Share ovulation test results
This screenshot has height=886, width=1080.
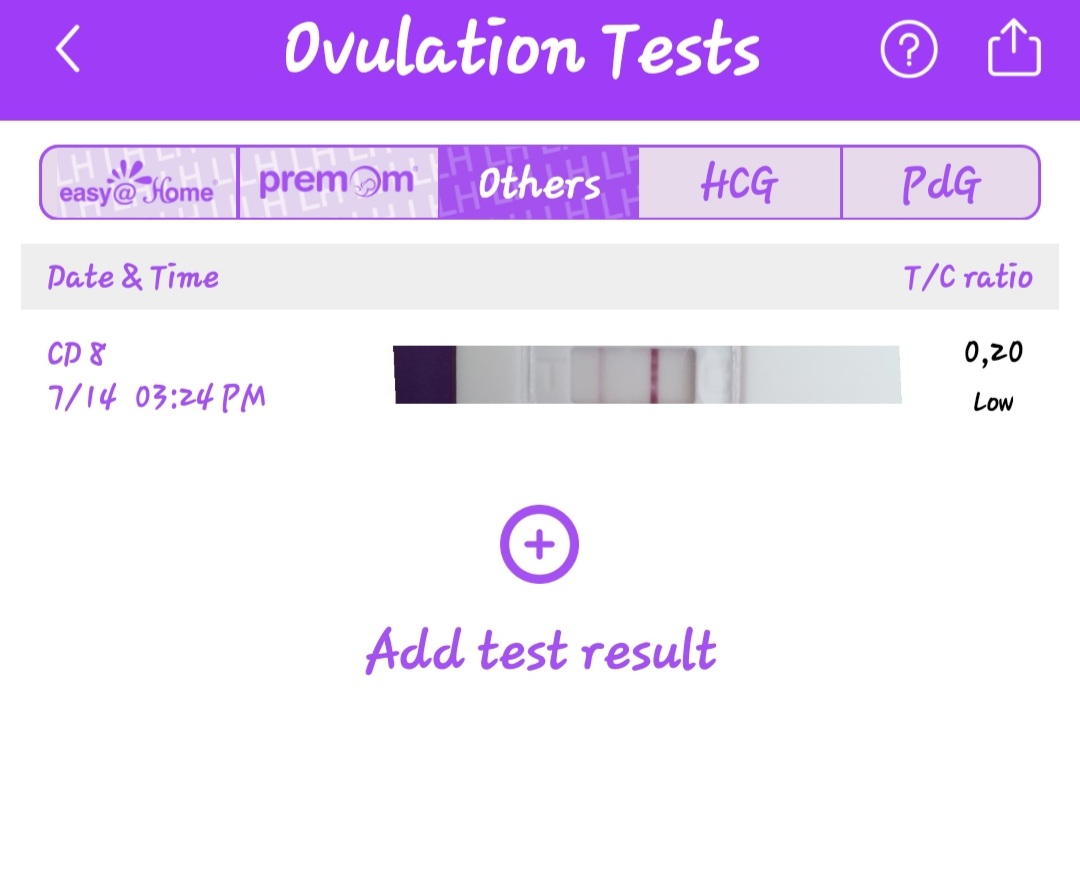coord(1014,49)
